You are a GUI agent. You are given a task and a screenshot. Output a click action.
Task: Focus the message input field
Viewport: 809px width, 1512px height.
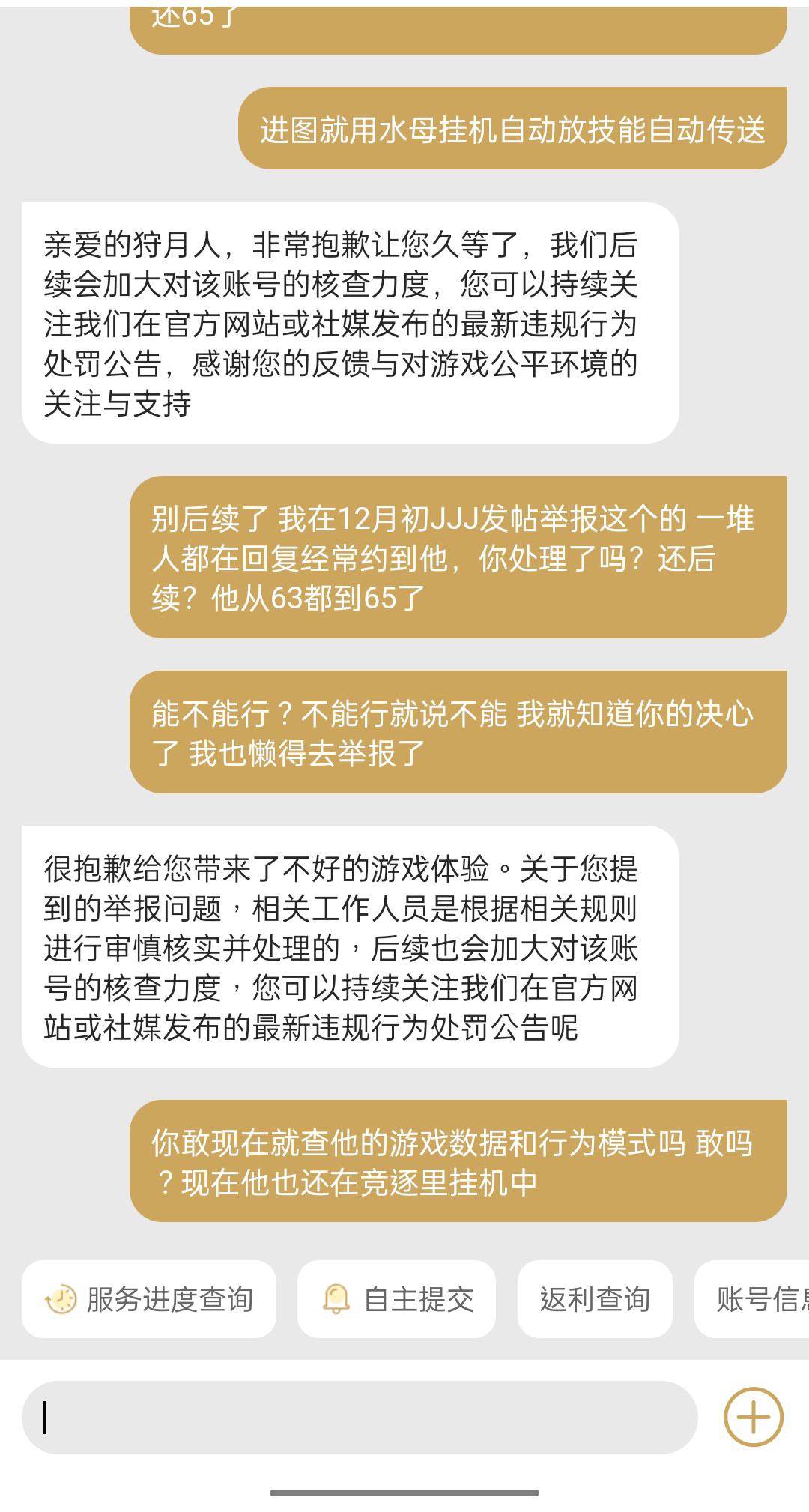click(360, 1417)
